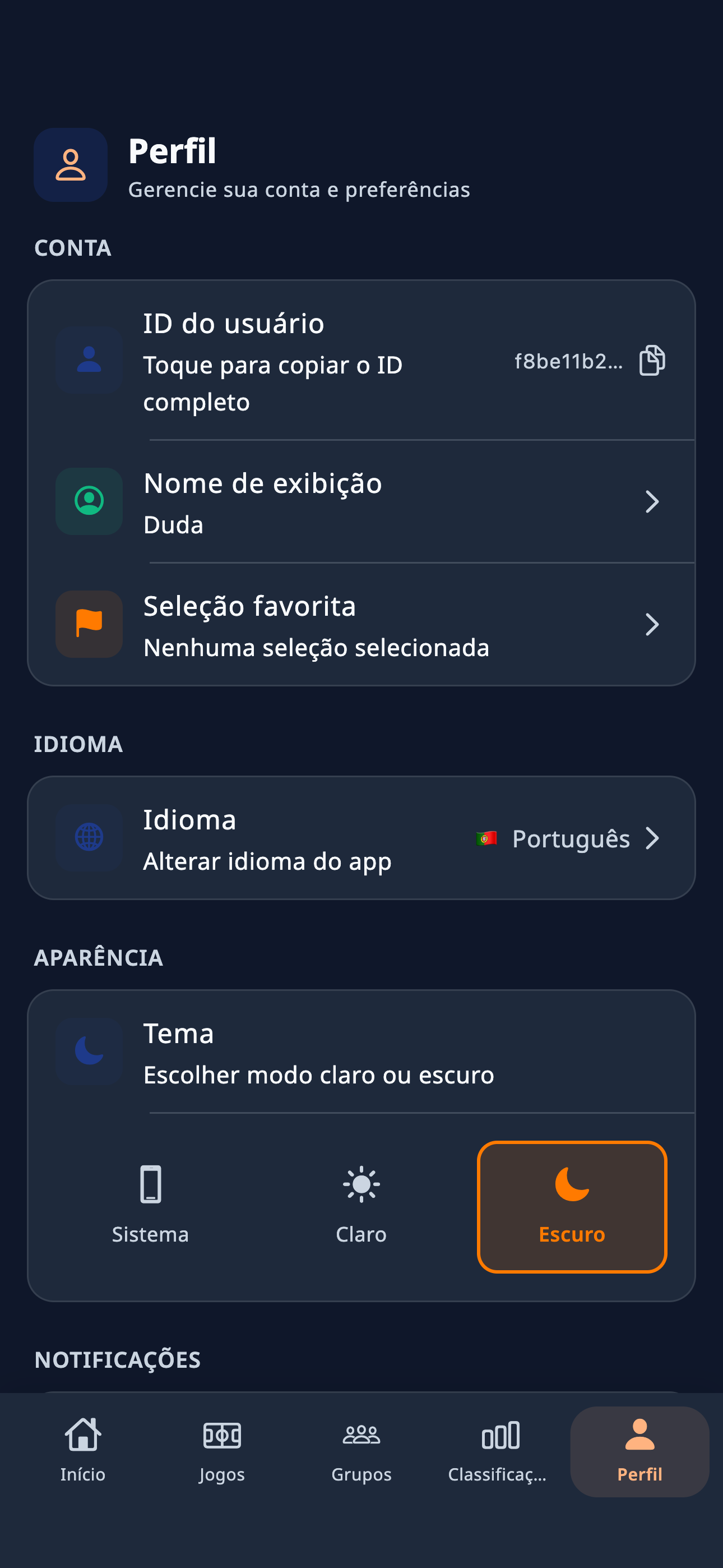Click the copy ID icon
Image resolution: width=723 pixels, height=1568 pixels.
point(653,362)
